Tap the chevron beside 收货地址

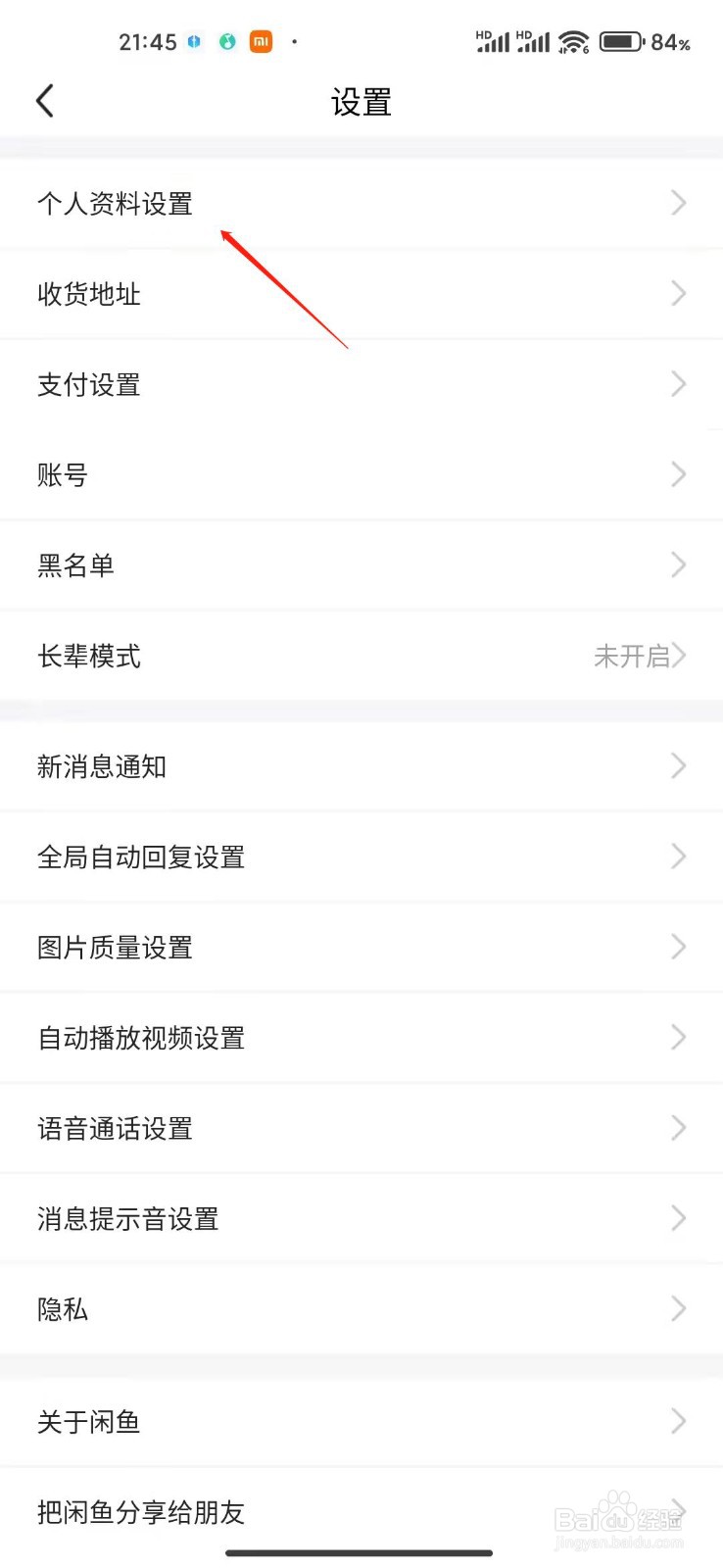(x=678, y=293)
